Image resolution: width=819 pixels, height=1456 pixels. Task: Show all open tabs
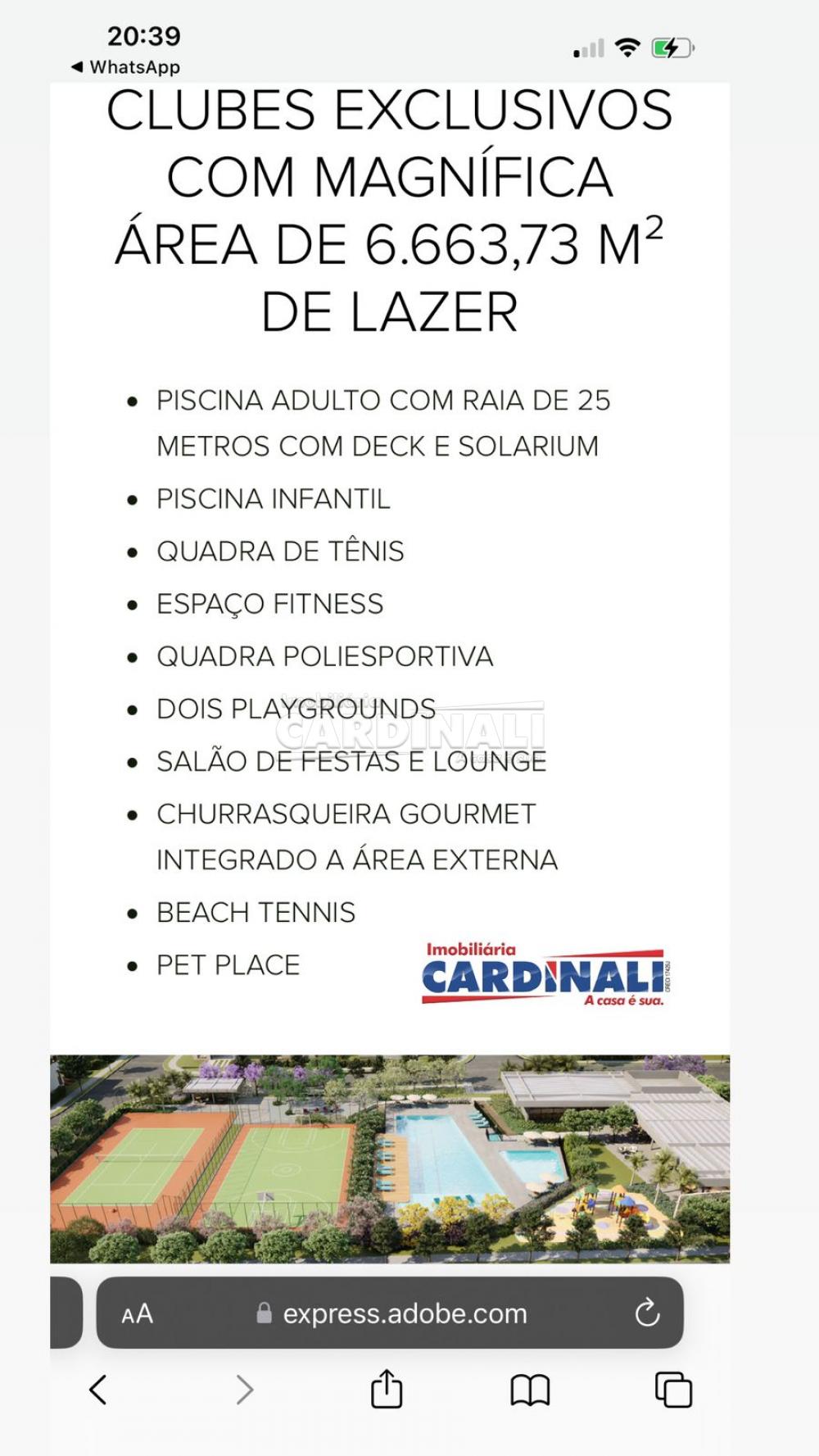(x=673, y=1390)
